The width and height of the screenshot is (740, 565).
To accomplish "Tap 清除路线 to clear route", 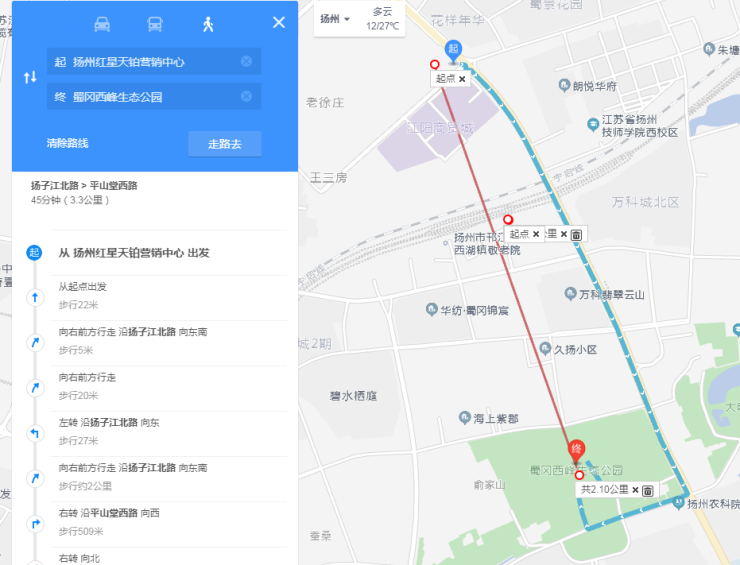I will click(67, 144).
